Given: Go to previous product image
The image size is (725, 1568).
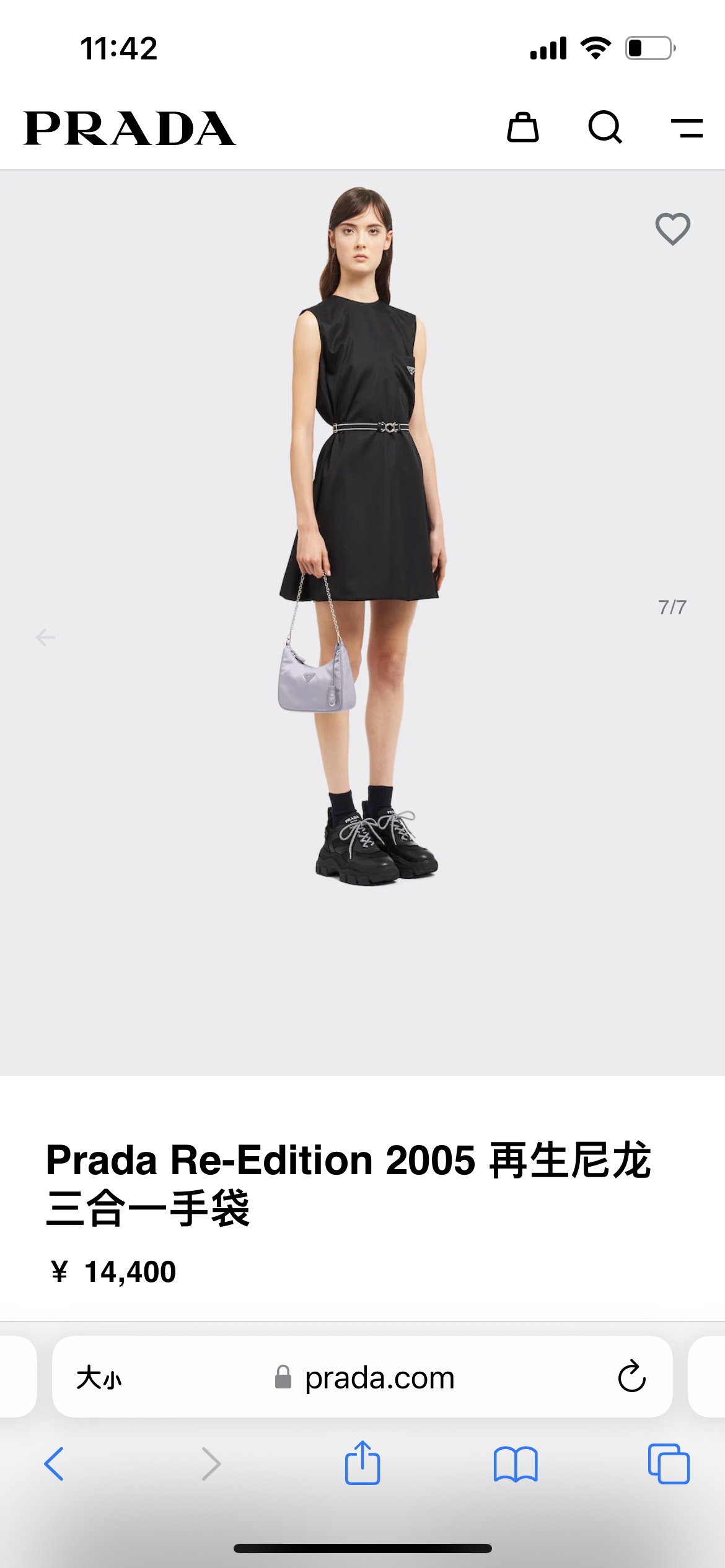Looking at the screenshot, I should [x=45, y=637].
